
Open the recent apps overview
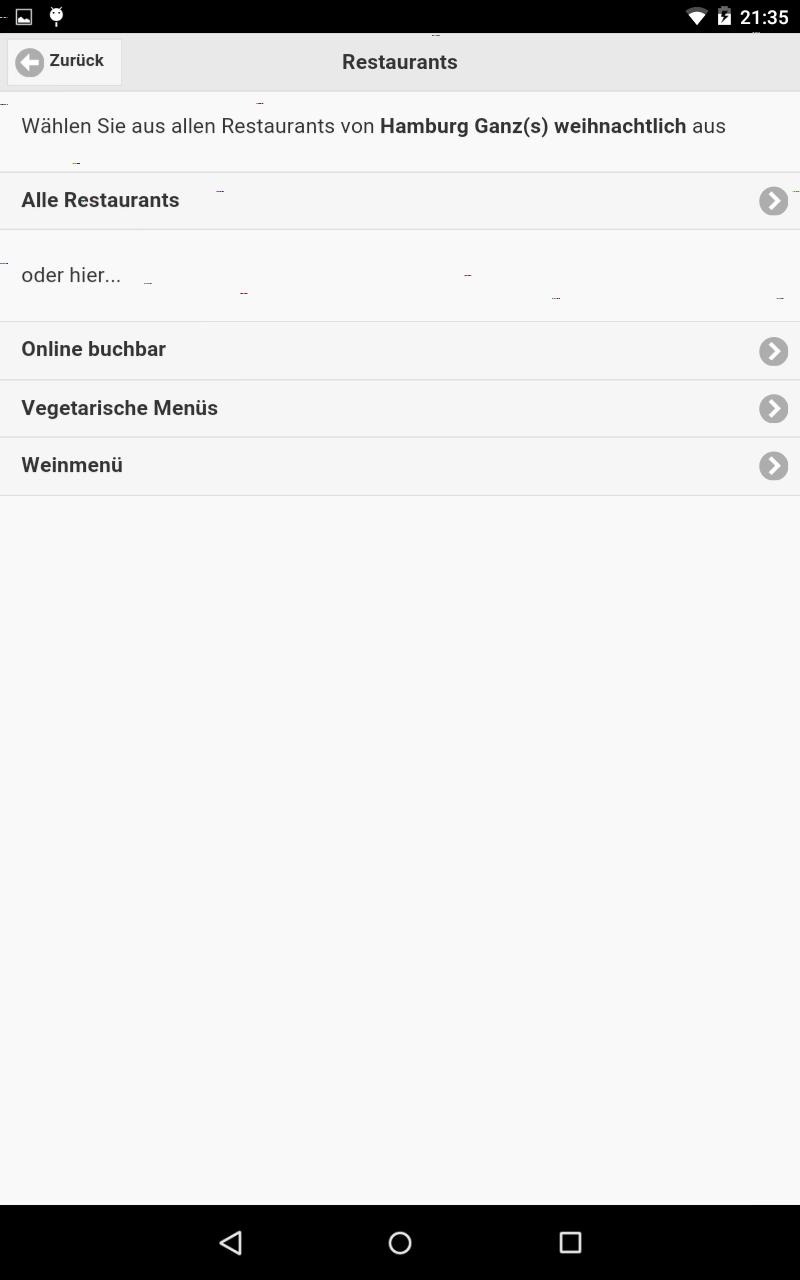570,1242
